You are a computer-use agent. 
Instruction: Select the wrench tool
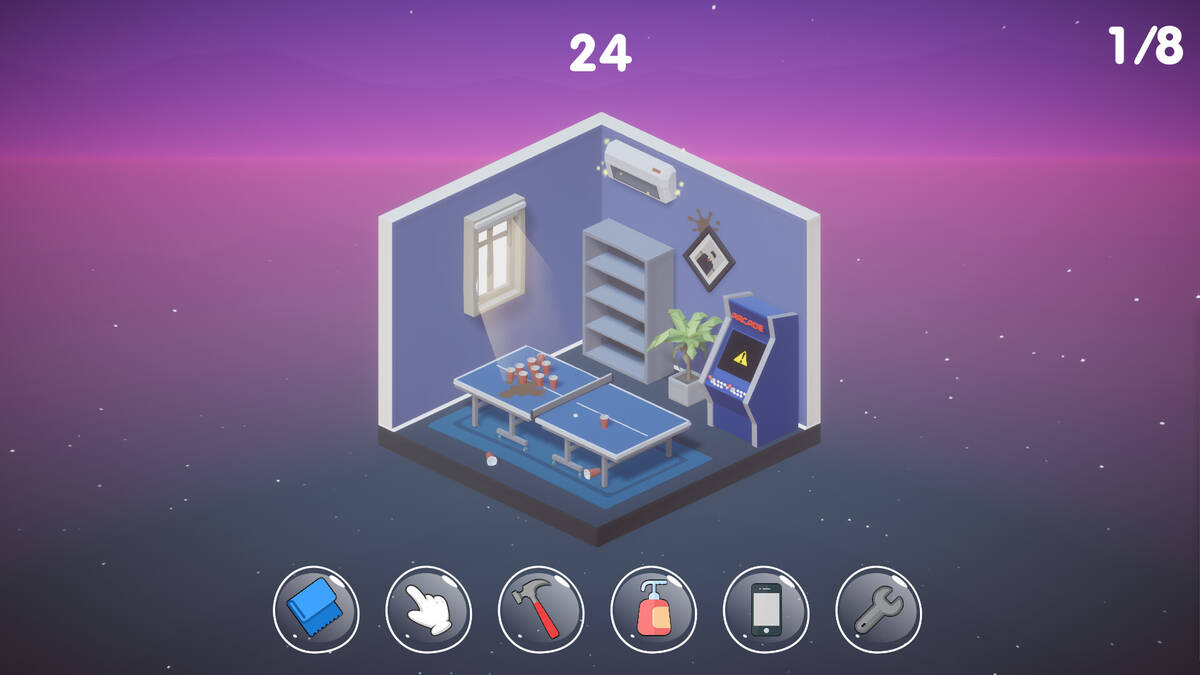(x=878, y=609)
